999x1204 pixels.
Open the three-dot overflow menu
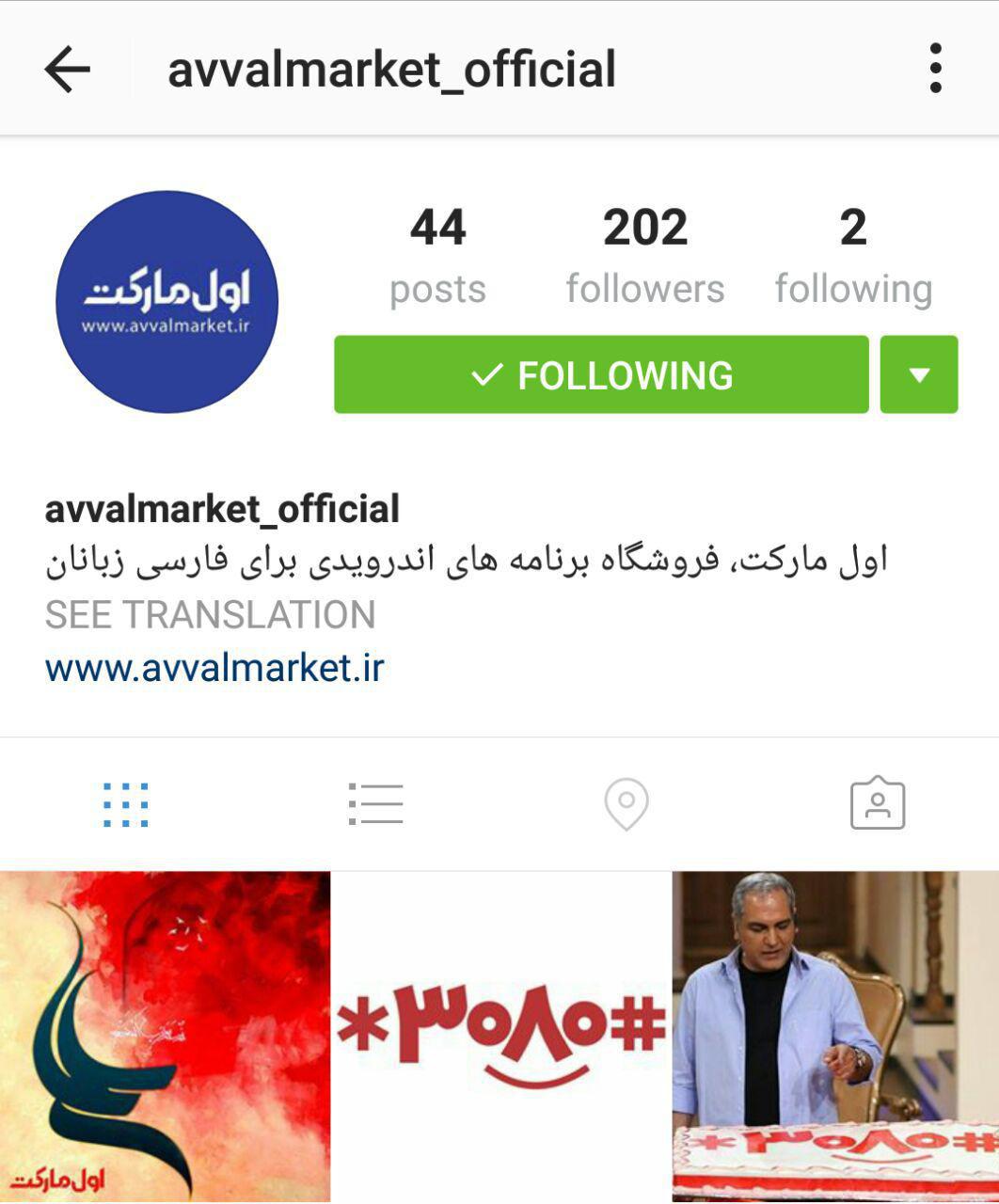(934, 68)
